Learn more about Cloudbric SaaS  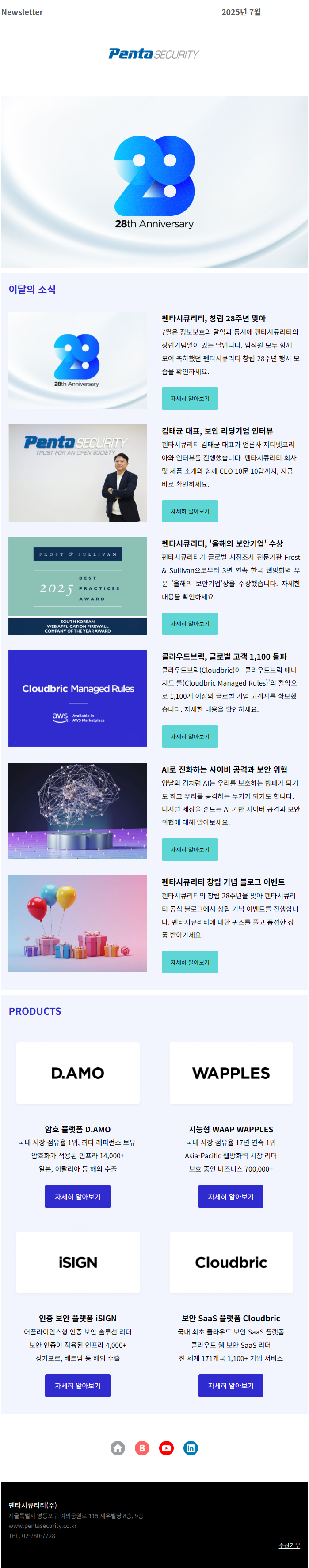point(230,1385)
